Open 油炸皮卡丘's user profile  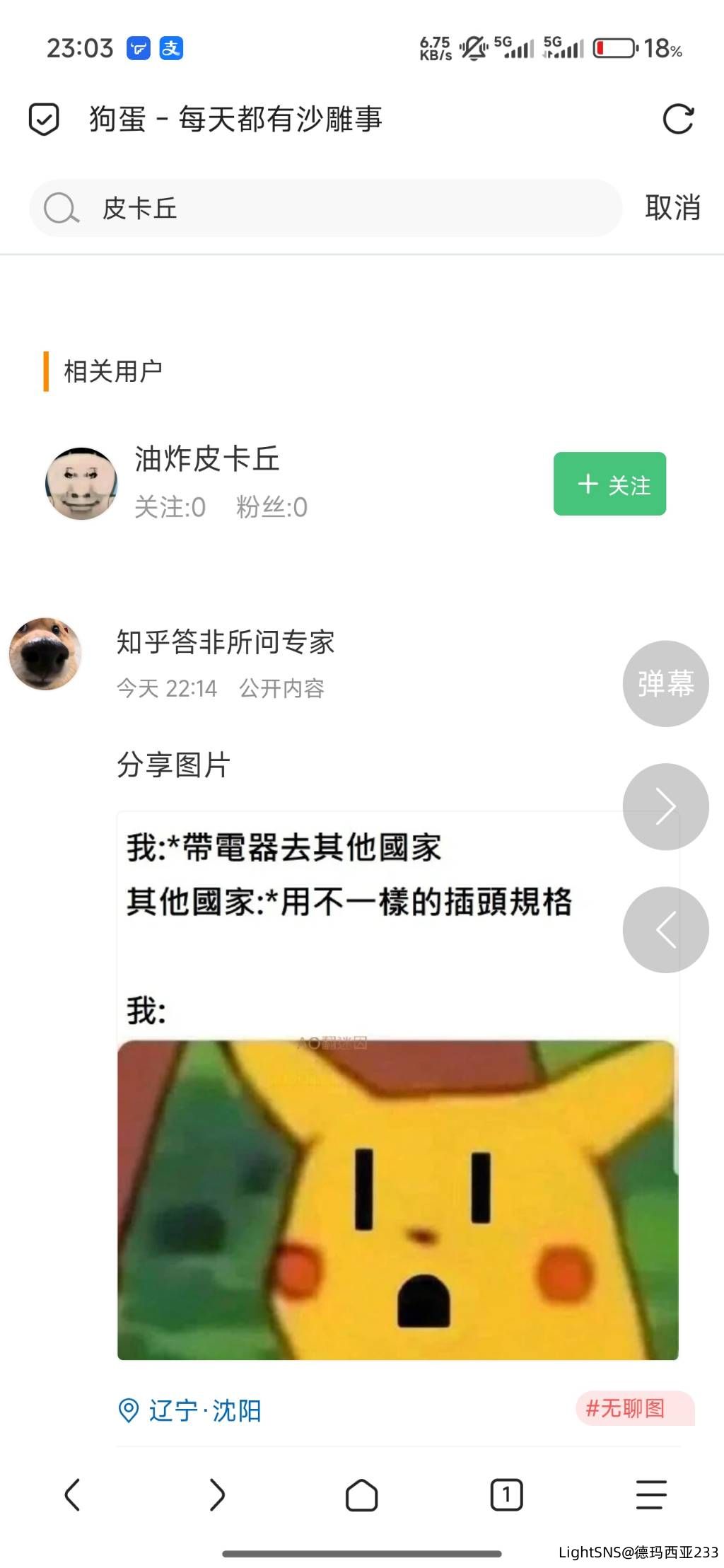(207, 460)
